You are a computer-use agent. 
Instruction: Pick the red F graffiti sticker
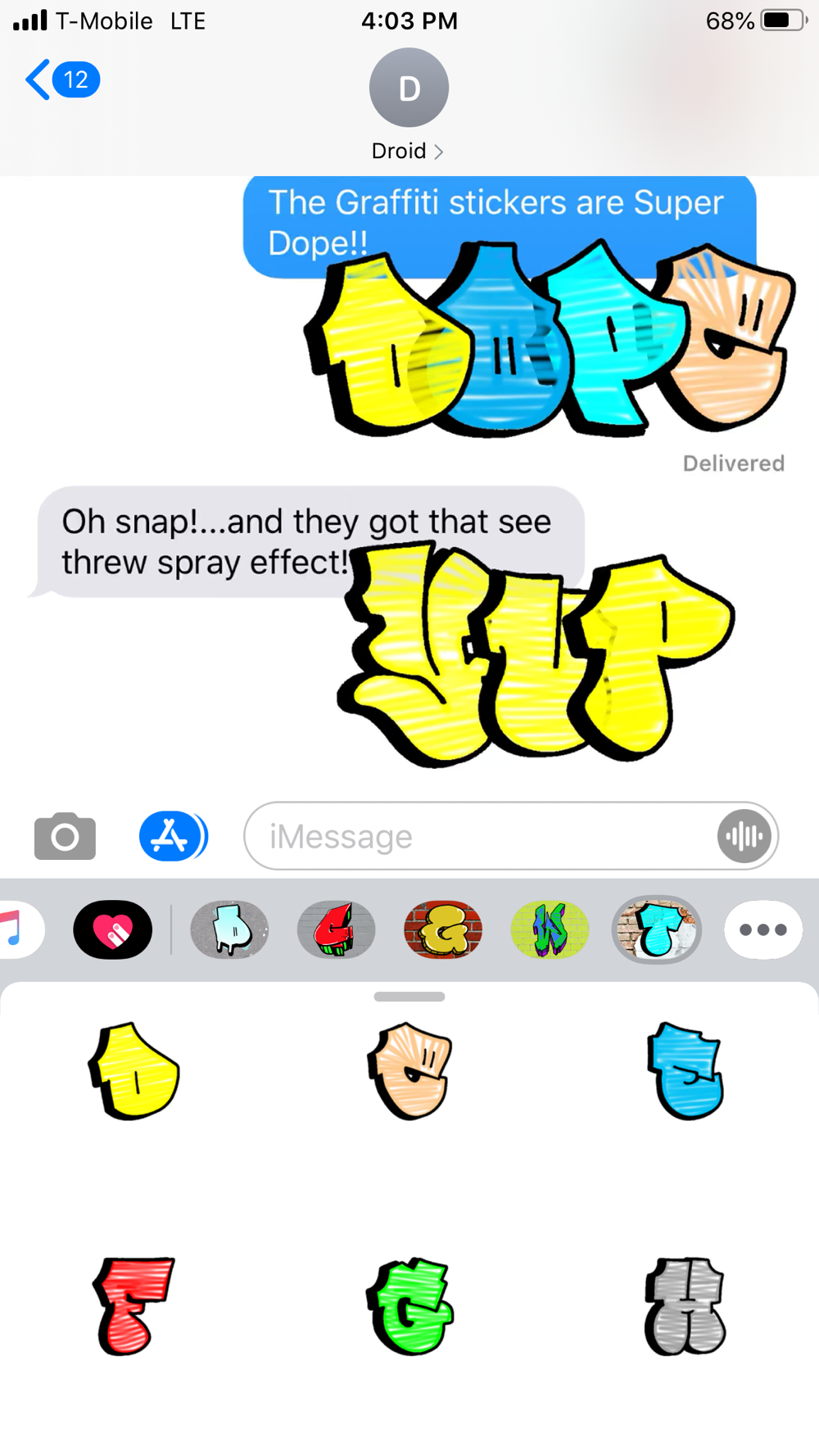[x=133, y=1306]
